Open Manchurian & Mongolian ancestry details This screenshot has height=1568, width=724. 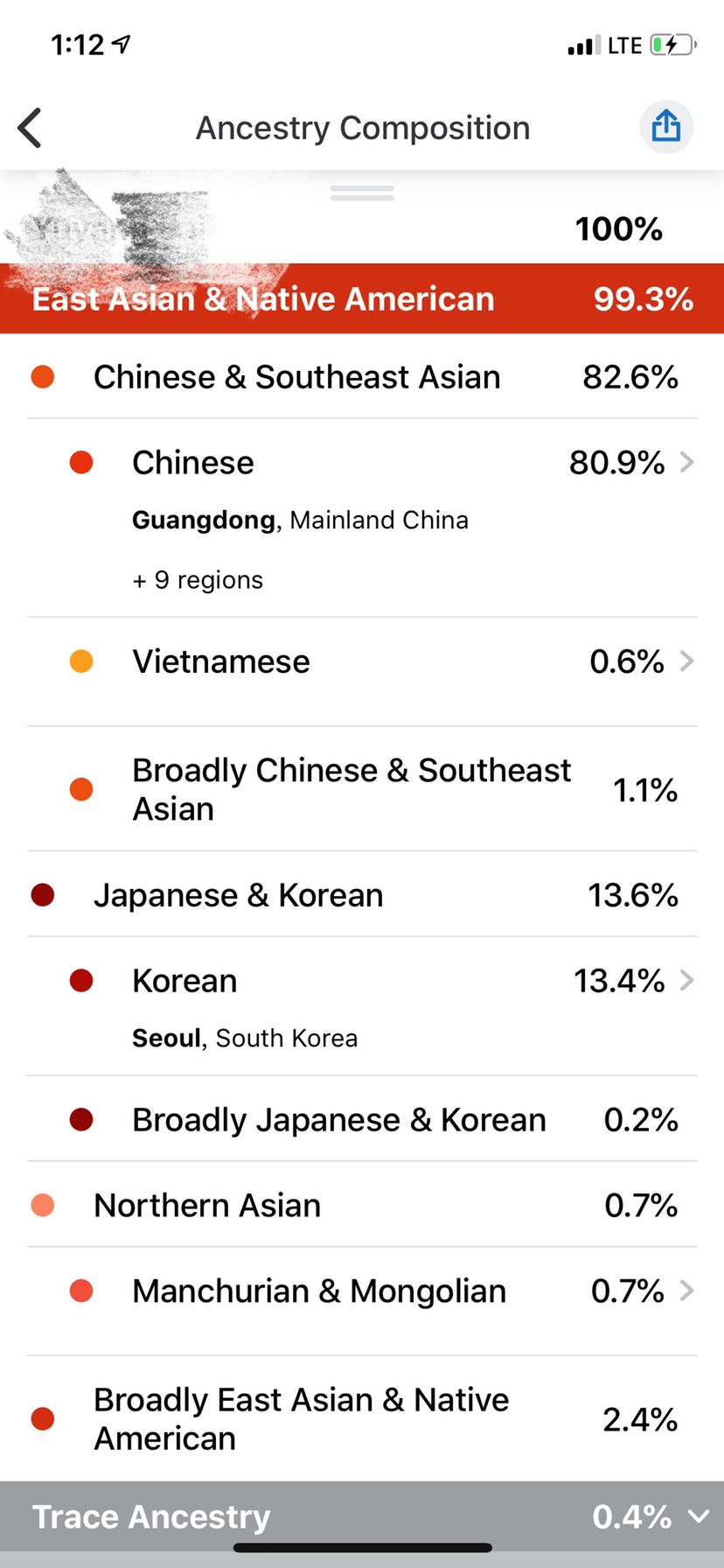coord(362,1302)
